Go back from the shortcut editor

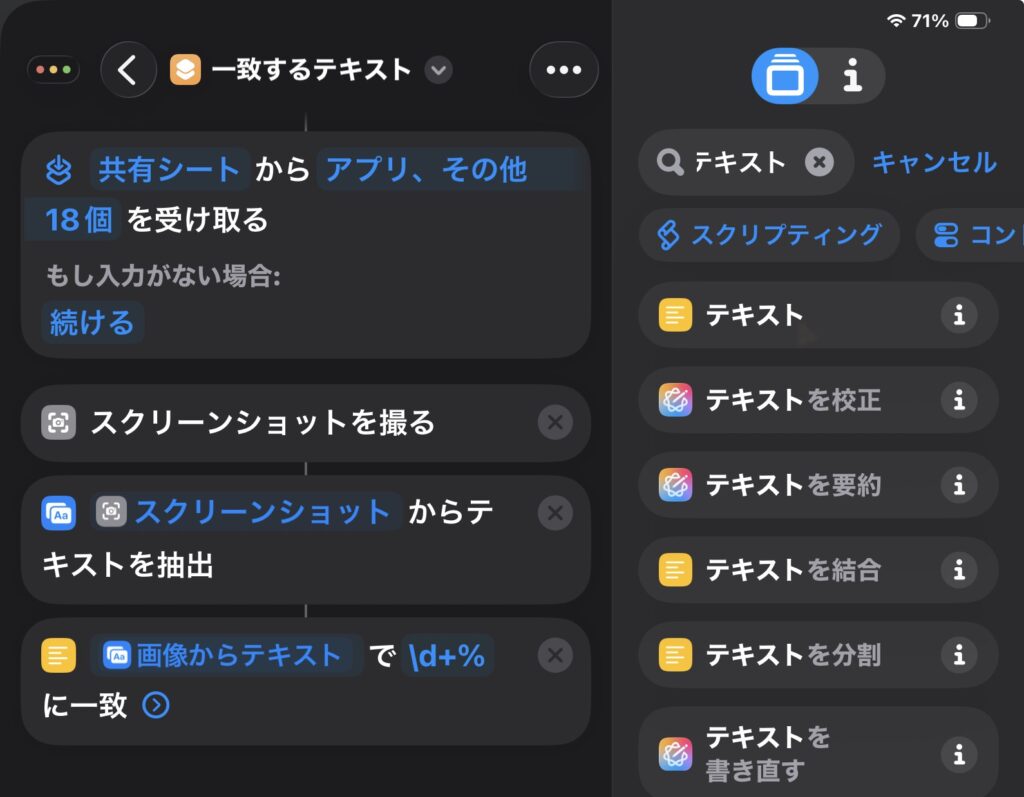point(127,70)
